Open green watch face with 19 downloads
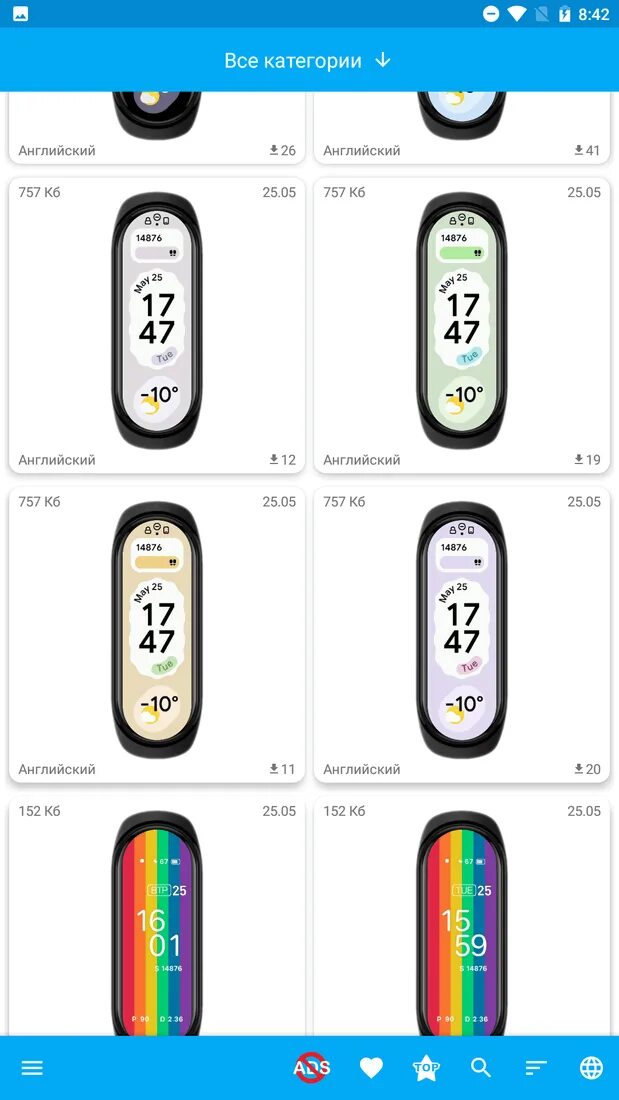This screenshot has width=619, height=1100. tap(462, 322)
